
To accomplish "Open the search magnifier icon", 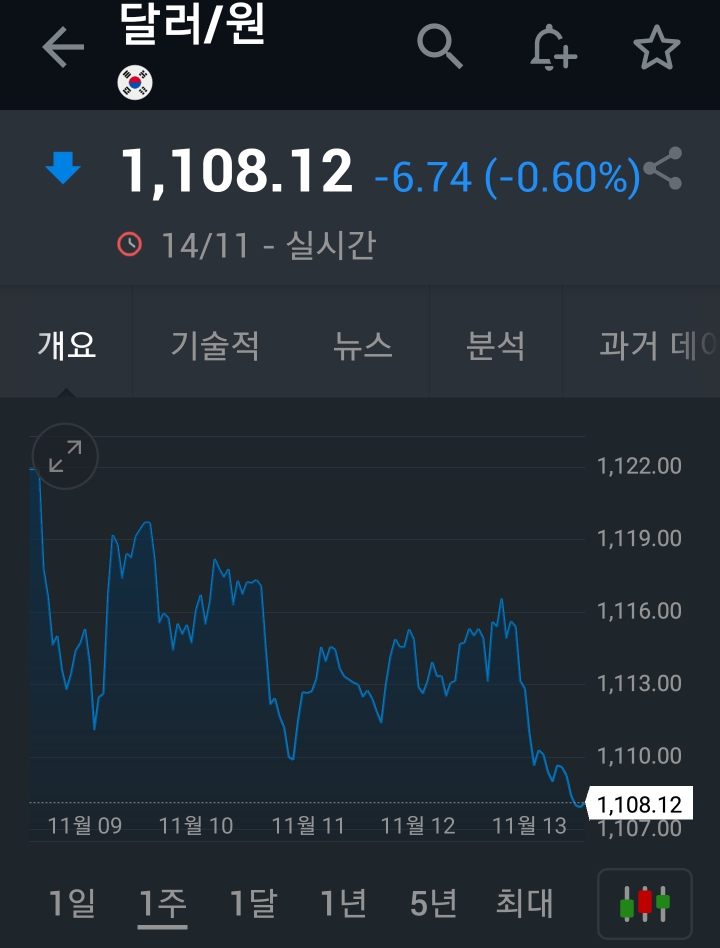I will coord(439,46).
